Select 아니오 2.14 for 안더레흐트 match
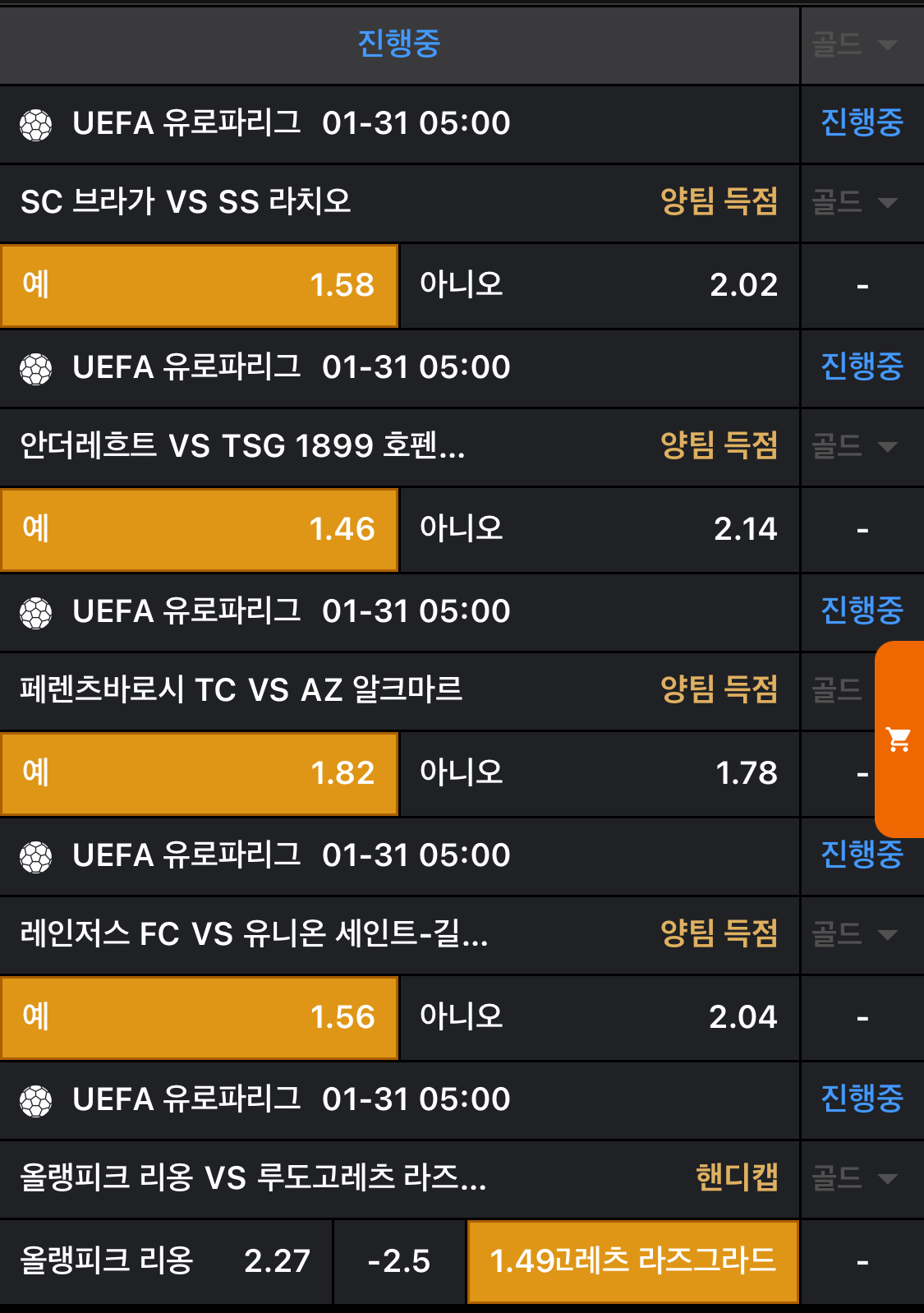The height and width of the screenshot is (1313, 924). (x=599, y=529)
